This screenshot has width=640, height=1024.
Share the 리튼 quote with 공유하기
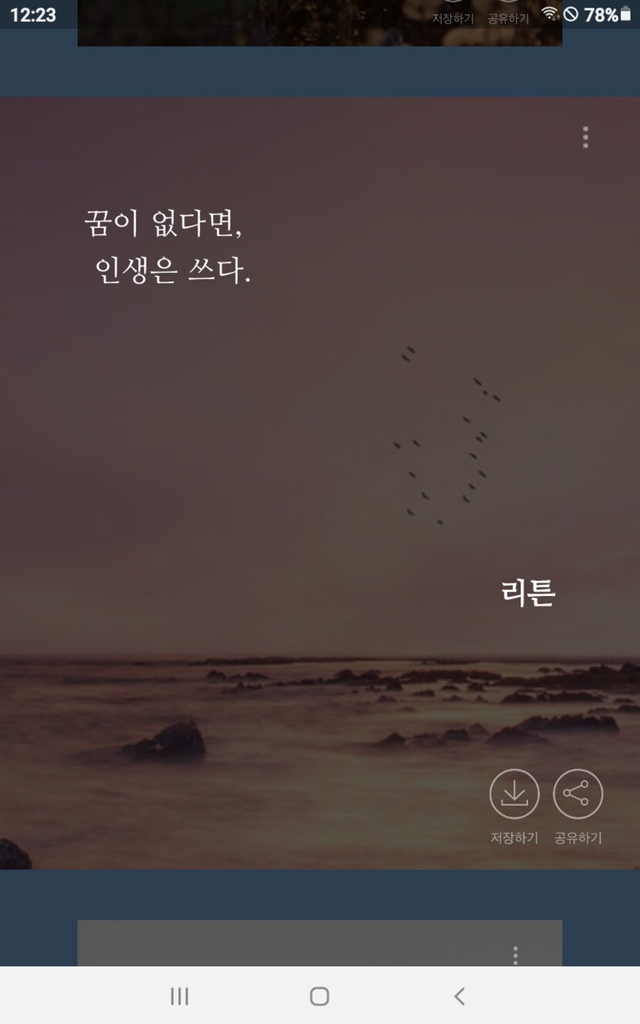pyautogui.click(x=578, y=795)
